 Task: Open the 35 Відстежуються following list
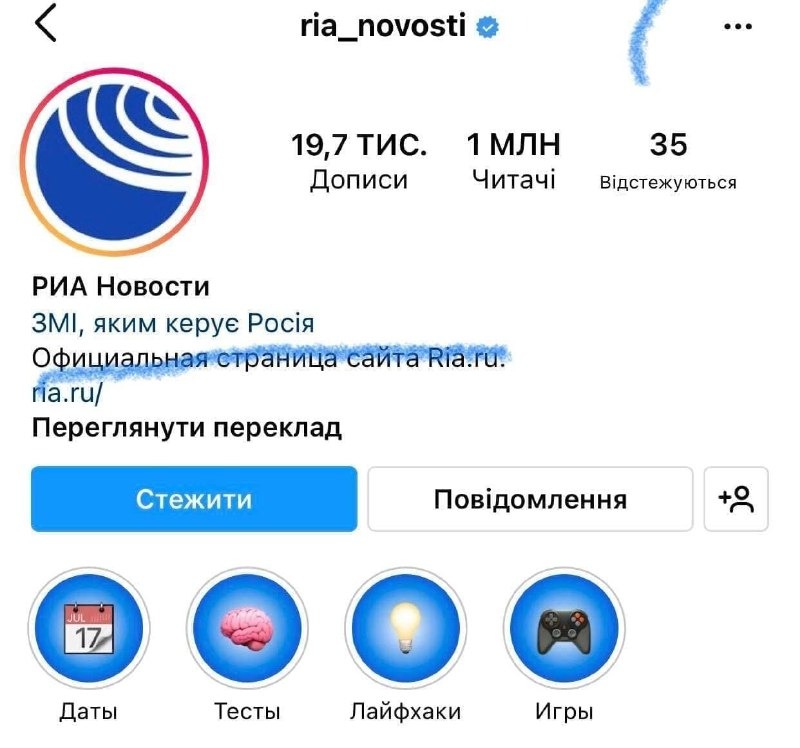[668, 160]
